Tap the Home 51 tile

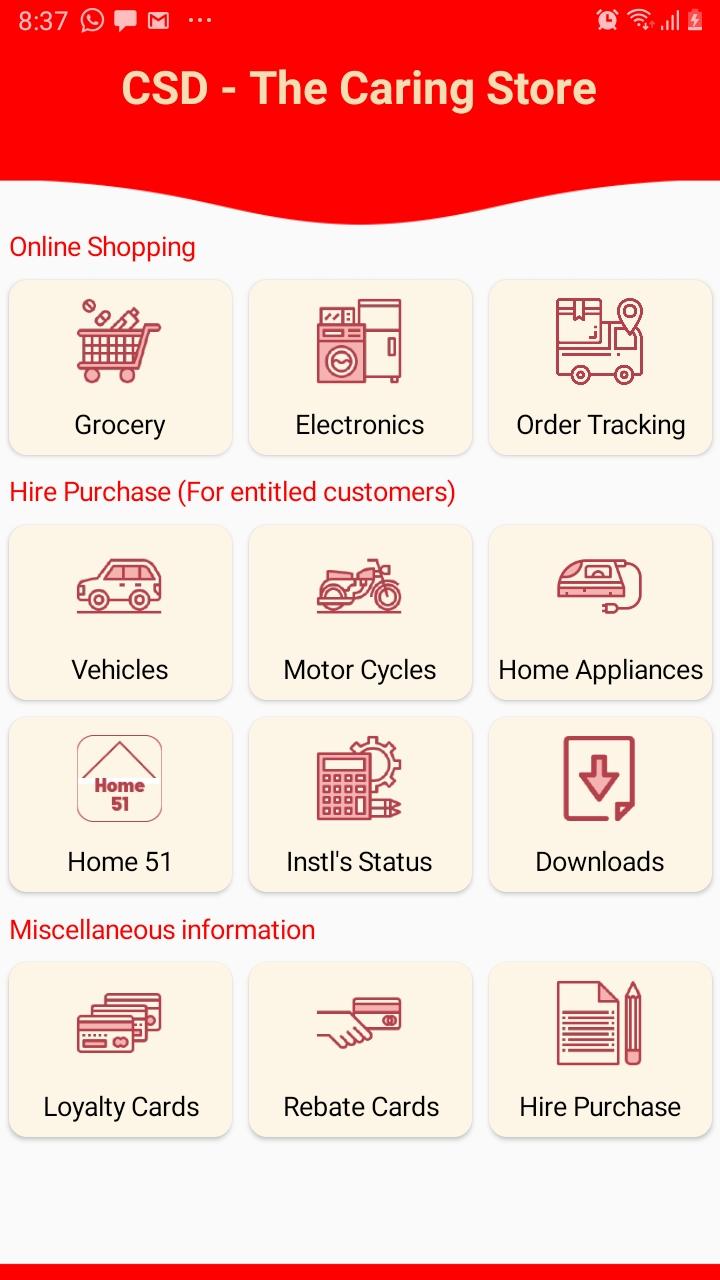pos(120,804)
